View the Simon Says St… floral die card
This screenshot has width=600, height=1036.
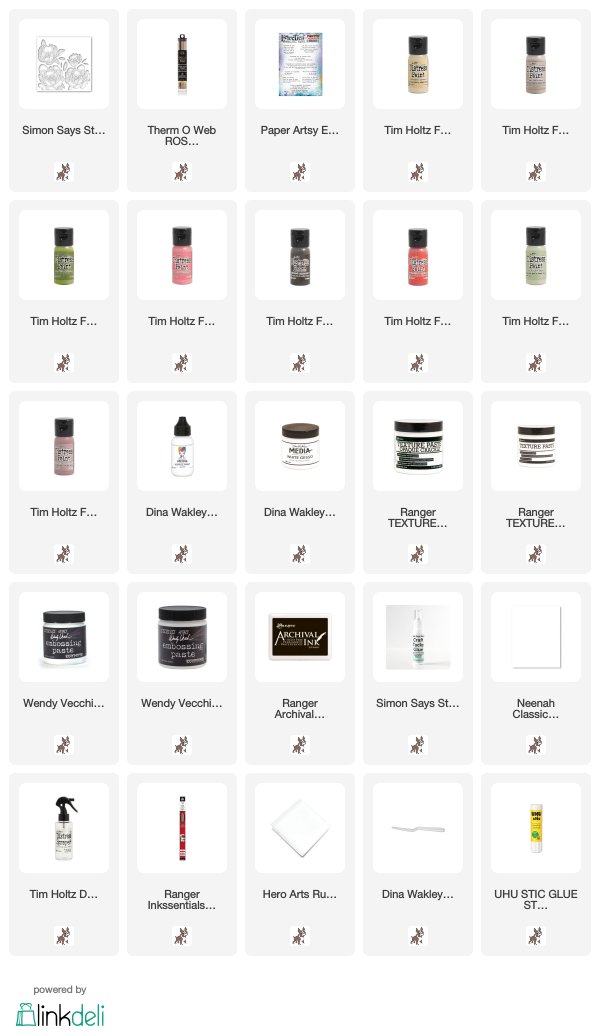(64, 100)
